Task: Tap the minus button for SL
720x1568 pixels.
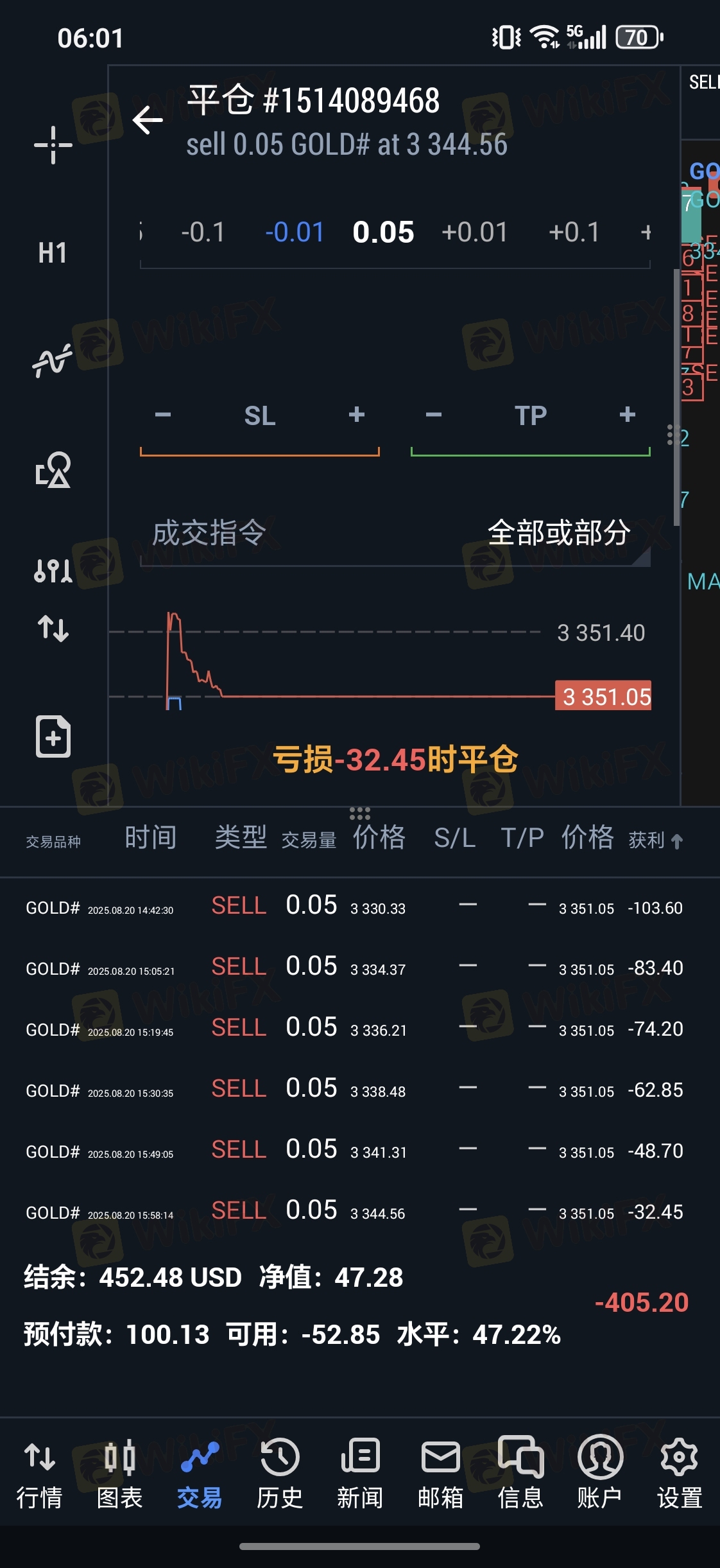Action: pos(163,415)
